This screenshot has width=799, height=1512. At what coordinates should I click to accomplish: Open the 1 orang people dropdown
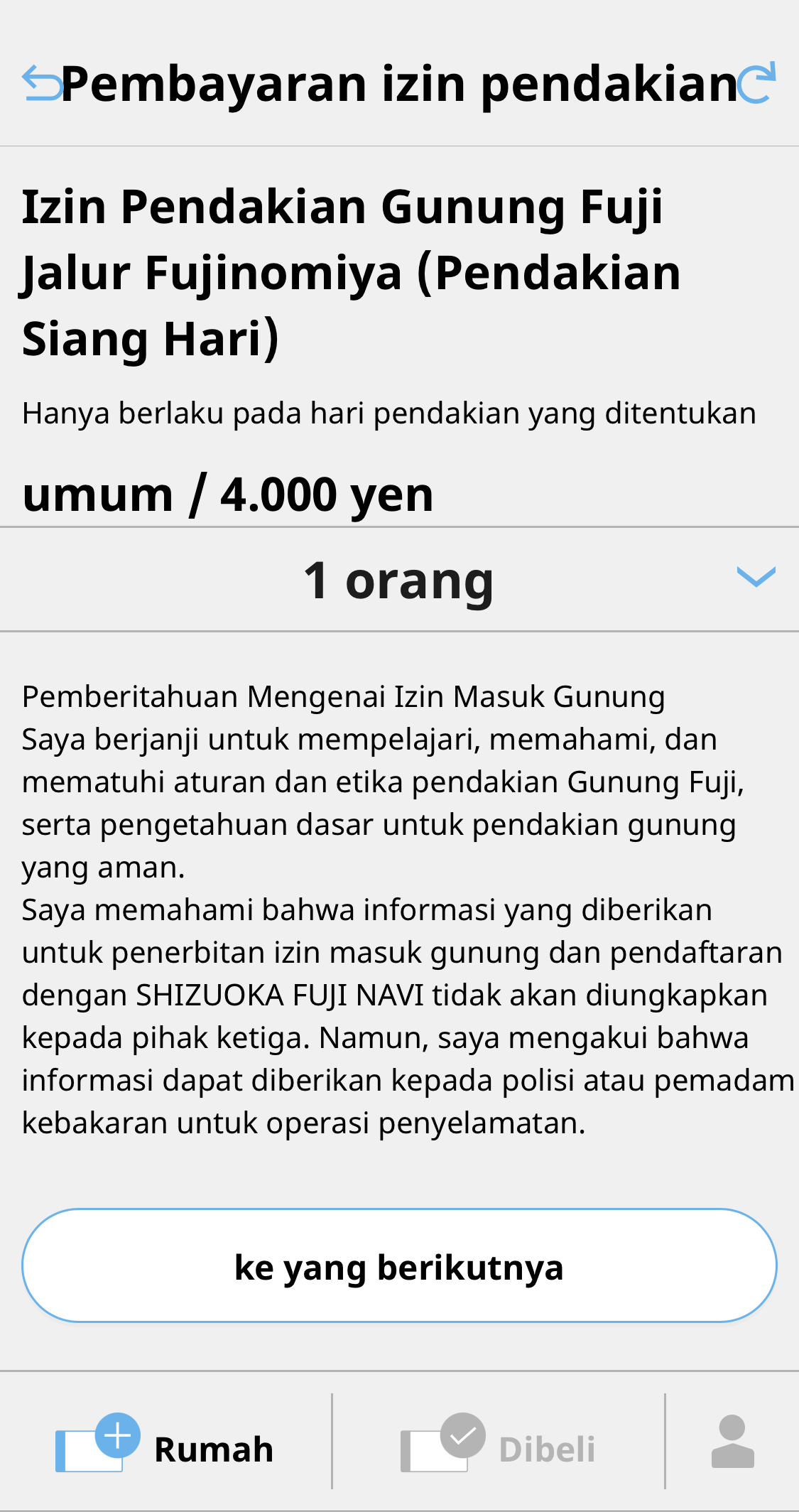tap(399, 579)
